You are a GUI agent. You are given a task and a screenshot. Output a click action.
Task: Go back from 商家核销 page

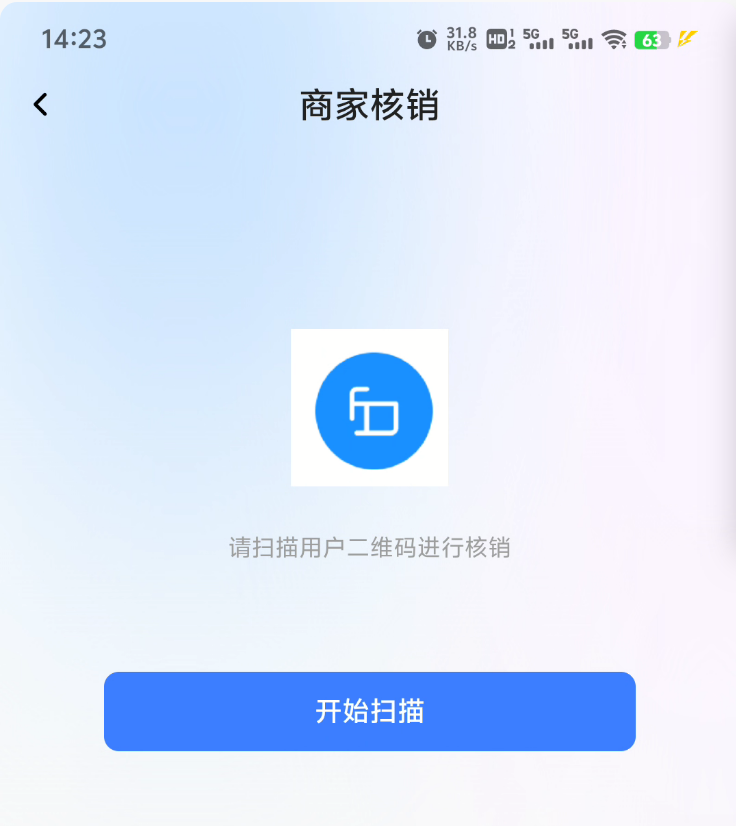click(x=40, y=104)
